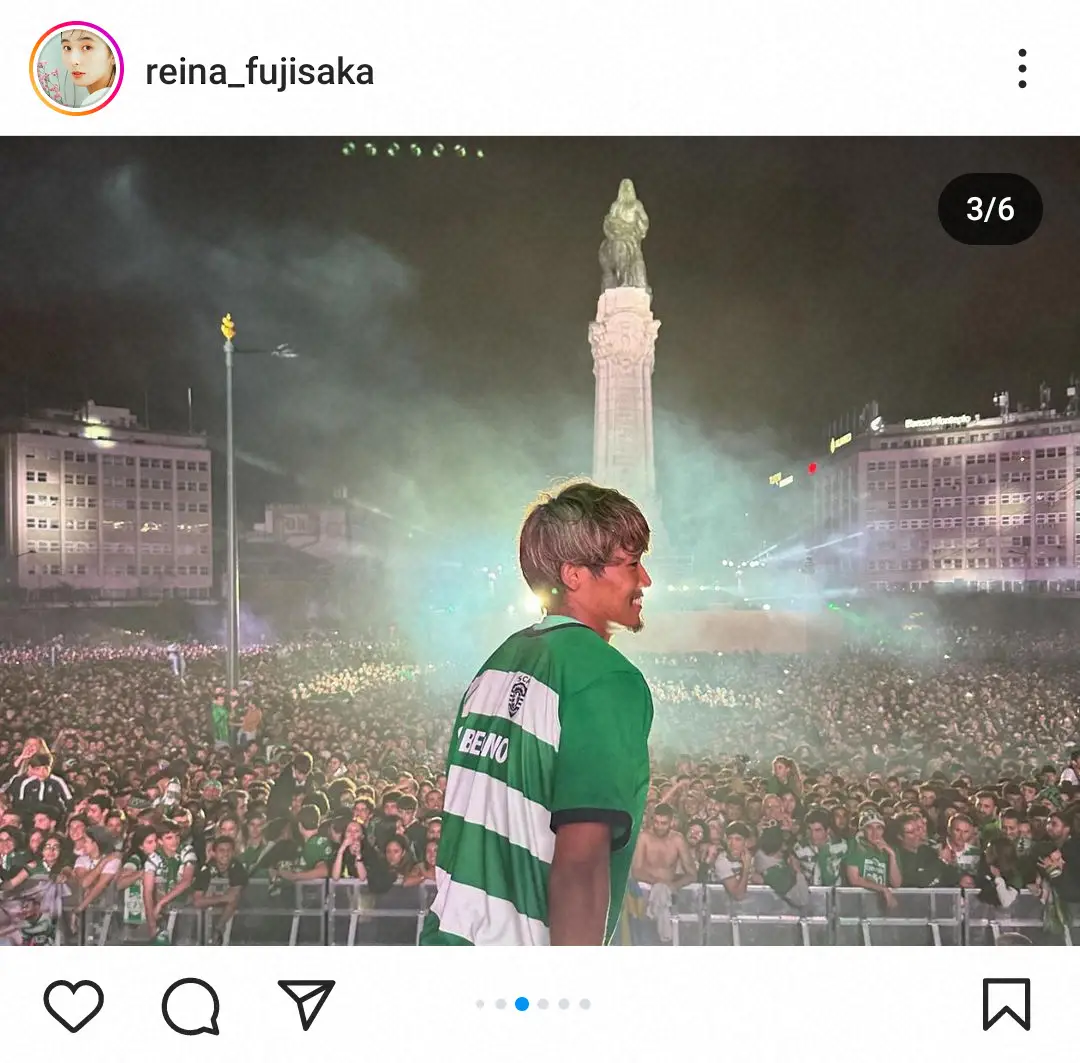Share the post via the paper plane icon
Screen dimensions: 1080x1063
pos(306,1005)
